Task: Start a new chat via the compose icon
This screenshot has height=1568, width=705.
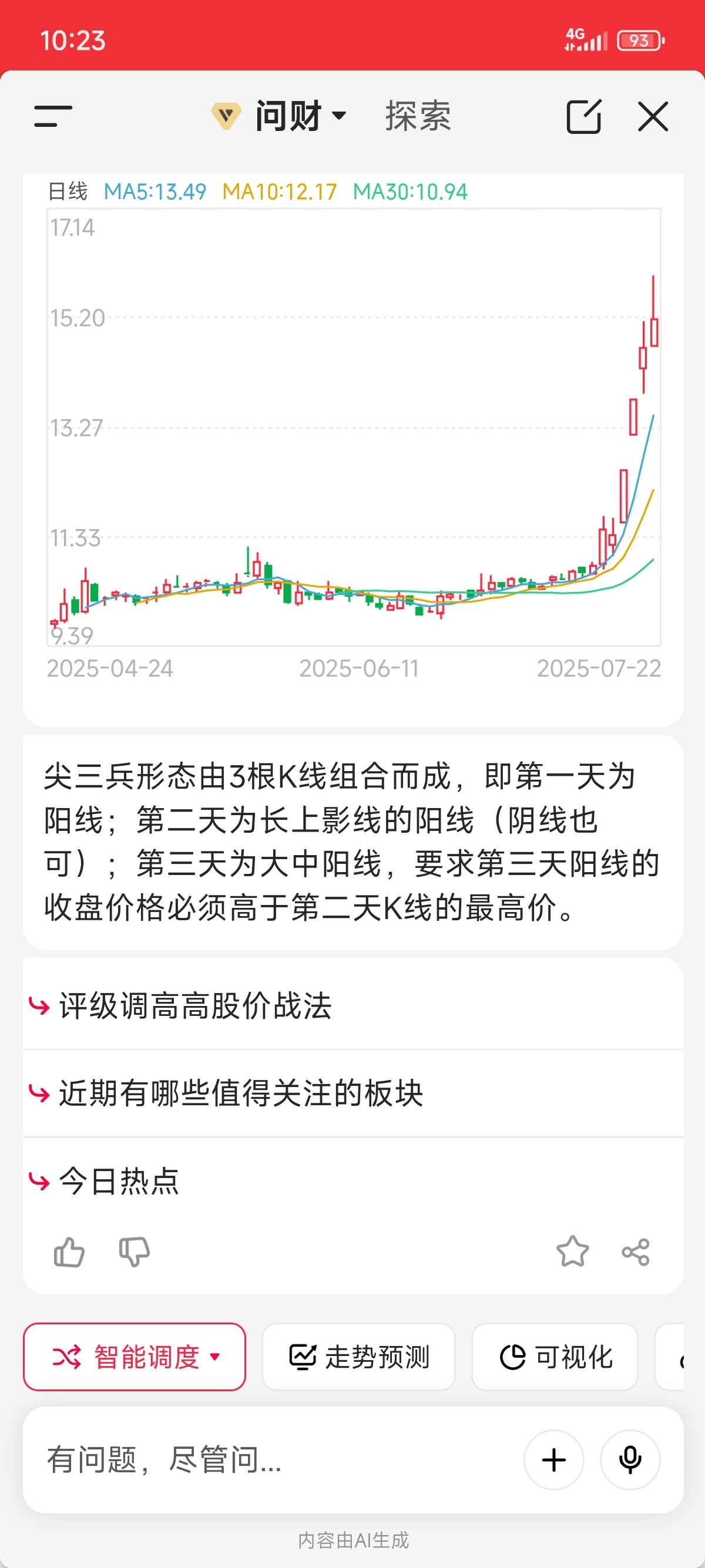Action: pos(583,116)
